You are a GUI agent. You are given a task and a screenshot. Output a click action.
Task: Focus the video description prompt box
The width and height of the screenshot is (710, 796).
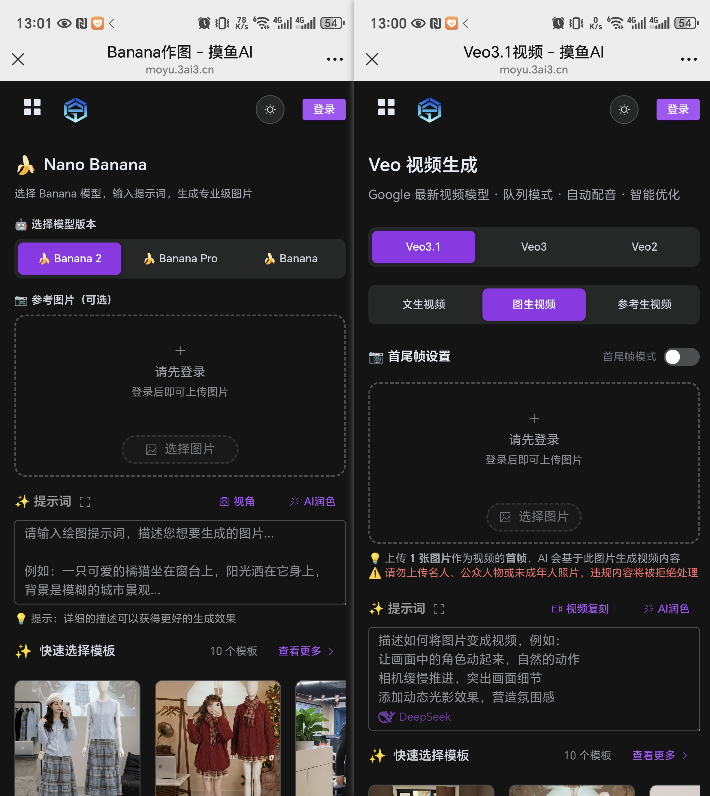tap(533, 679)
